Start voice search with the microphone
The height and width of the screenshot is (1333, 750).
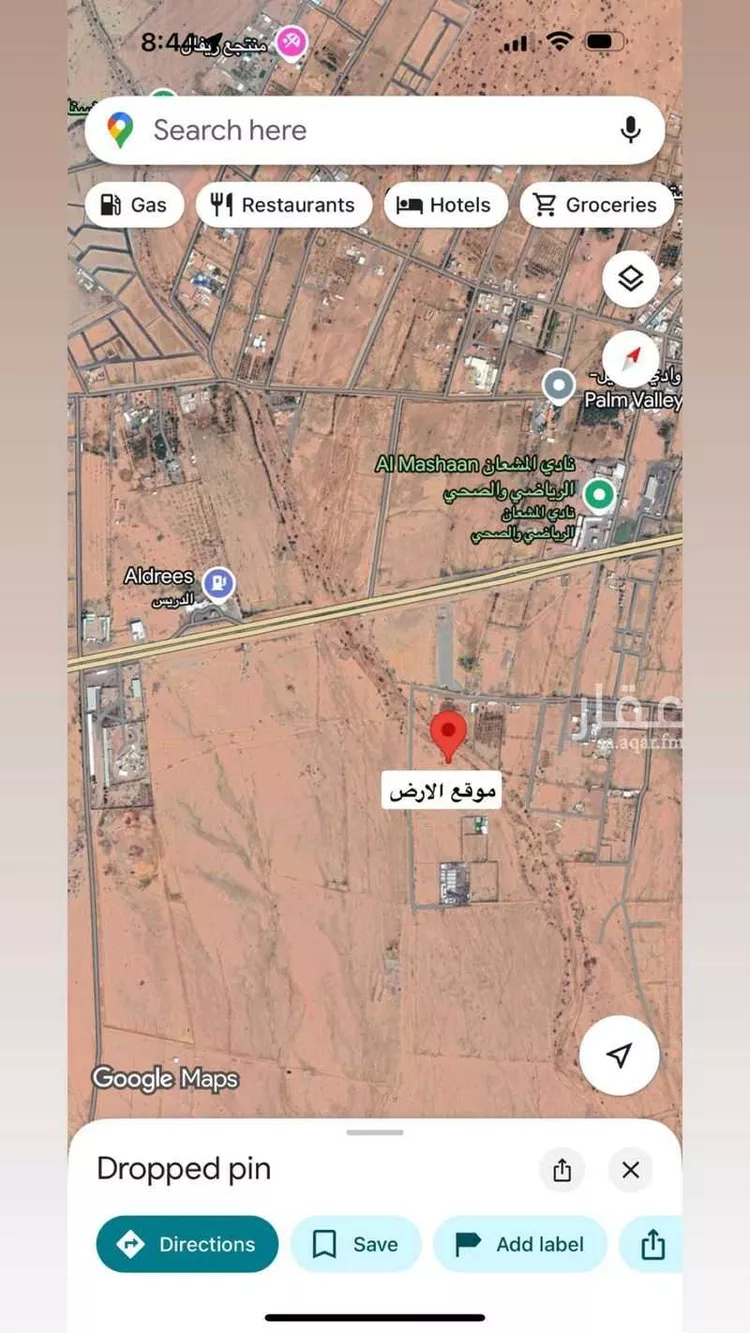click(630, 130)
